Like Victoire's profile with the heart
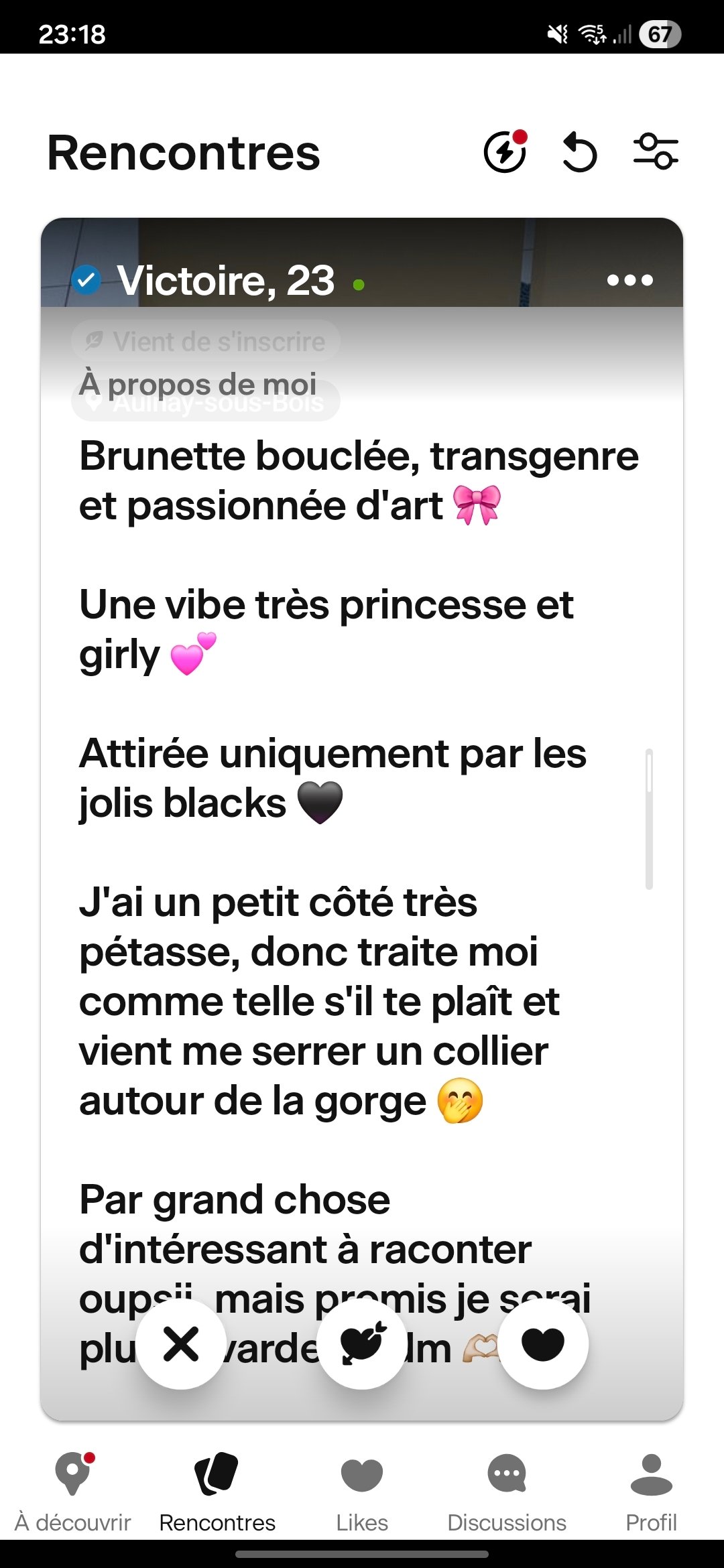 tap(543, 1344)
